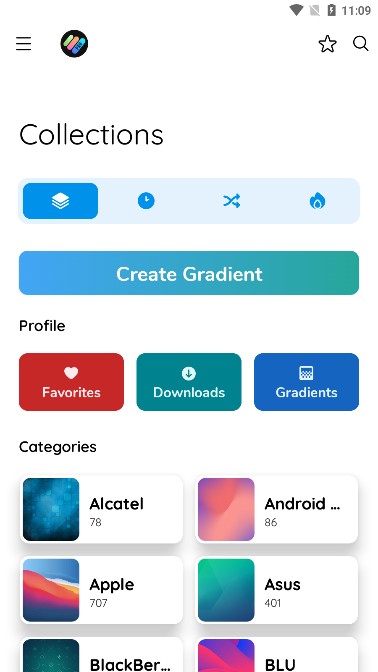Select the layers collections tab
Viewport: 378px width, 672px height.
[x=60, y=201]
